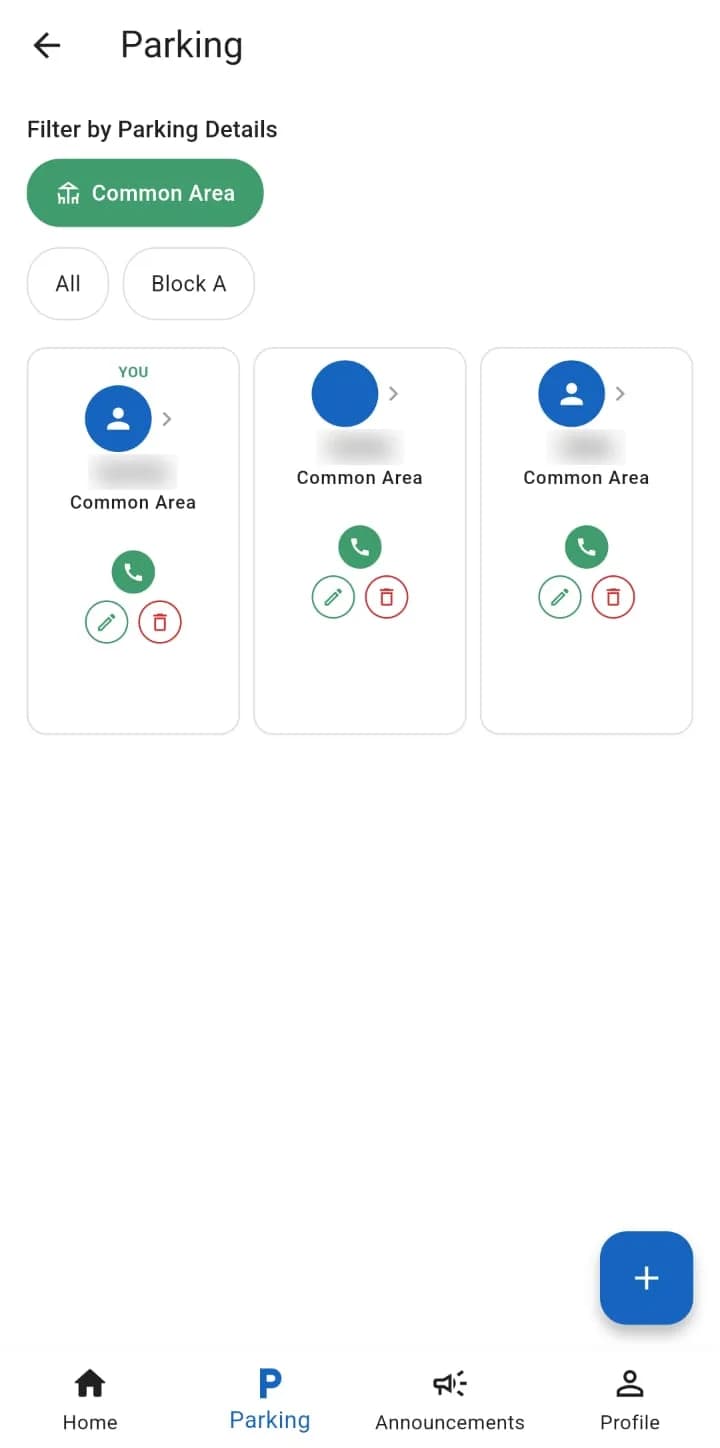Viewport: 720px width, 1448px height.
Task: Open the Parking tab
Action: [x=270, y=1400]
